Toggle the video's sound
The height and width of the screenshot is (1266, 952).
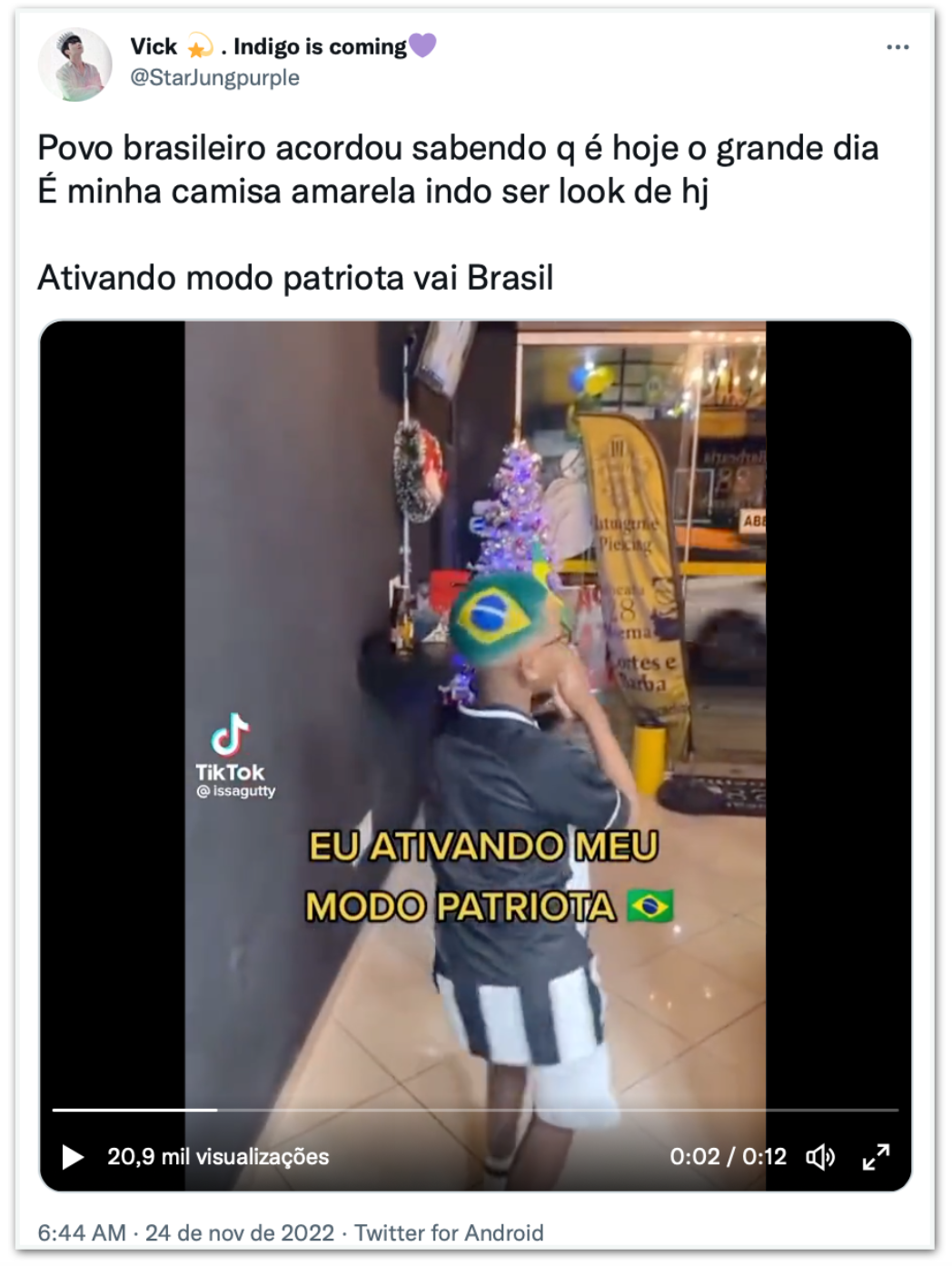[x=820, y=1156]
